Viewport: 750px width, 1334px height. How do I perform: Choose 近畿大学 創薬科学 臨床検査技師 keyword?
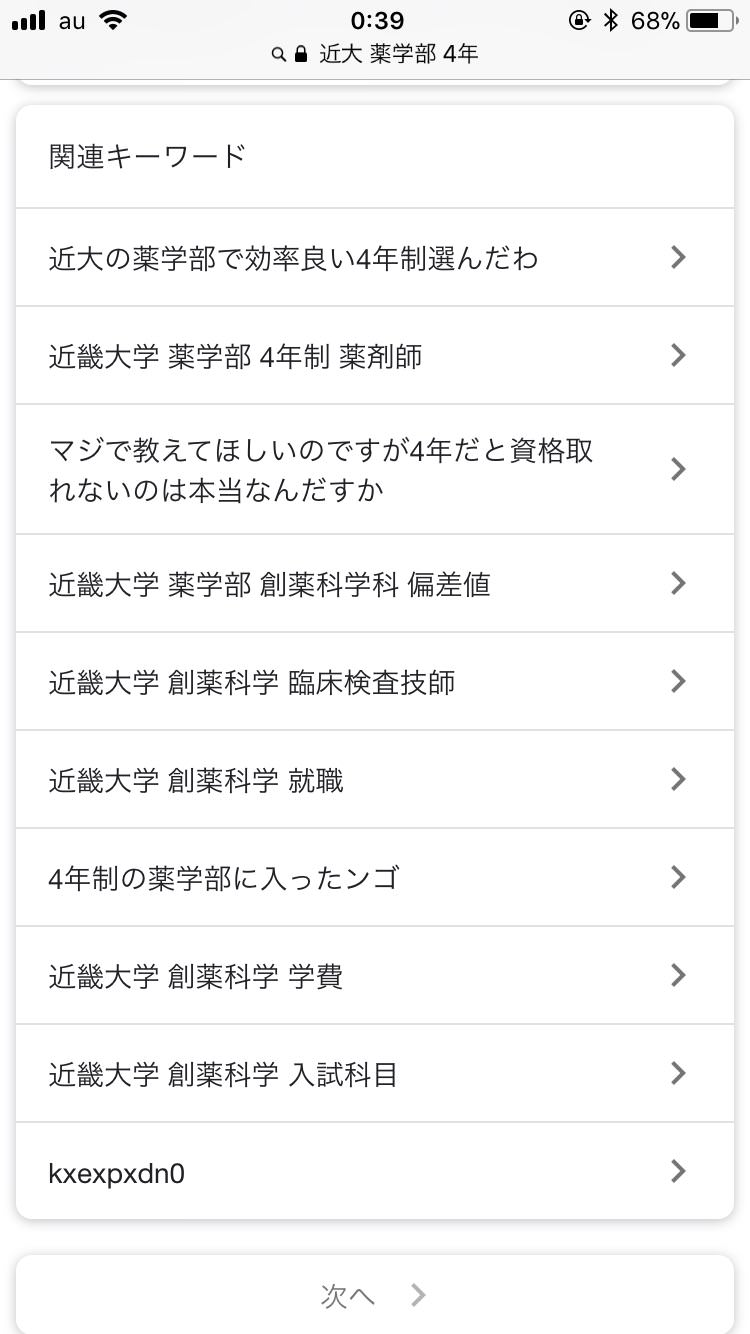[375, 681]
